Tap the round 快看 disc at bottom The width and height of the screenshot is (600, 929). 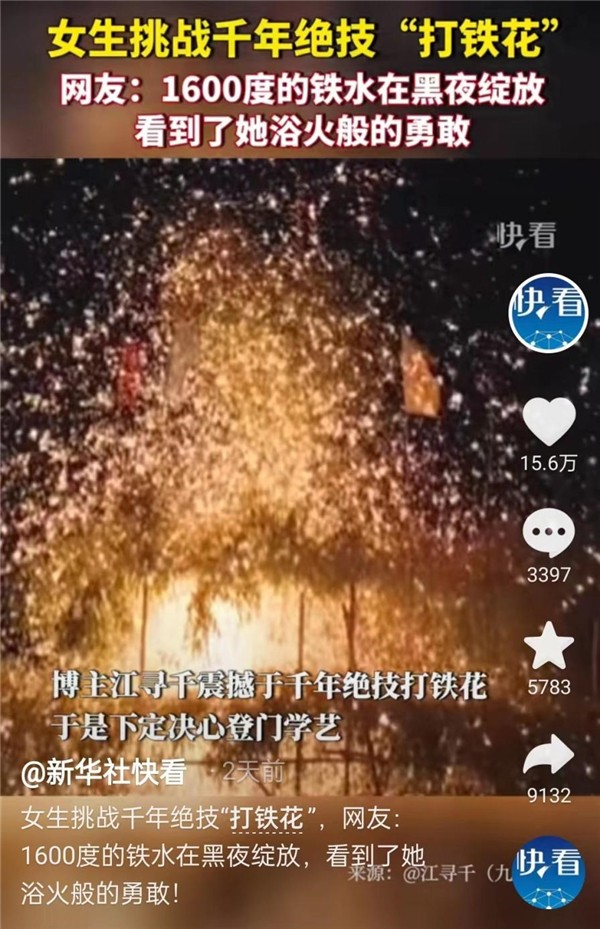pos(548,872)
